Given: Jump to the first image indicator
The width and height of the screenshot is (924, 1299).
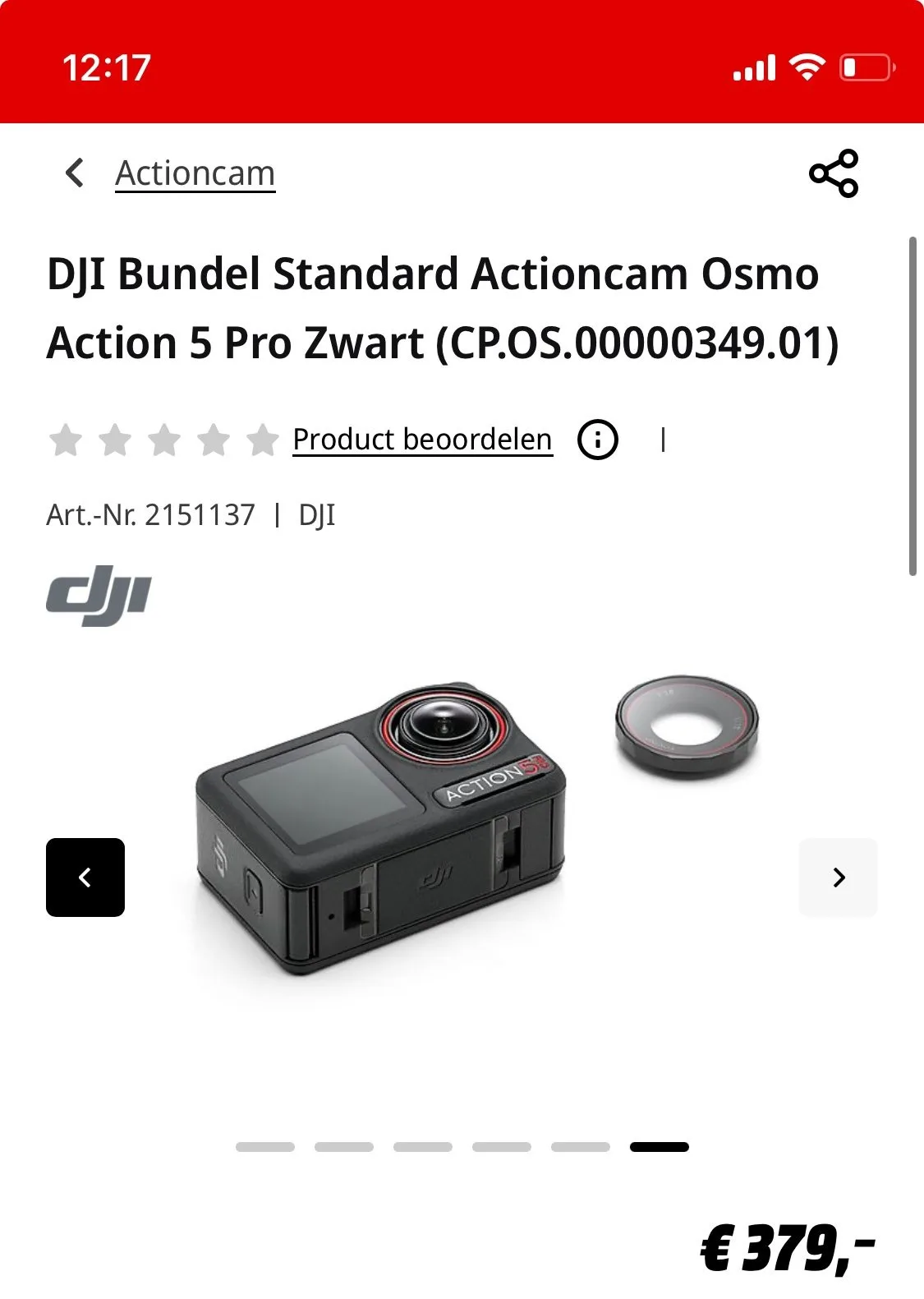Looking at the screenshot, I should pos(264,1146).
